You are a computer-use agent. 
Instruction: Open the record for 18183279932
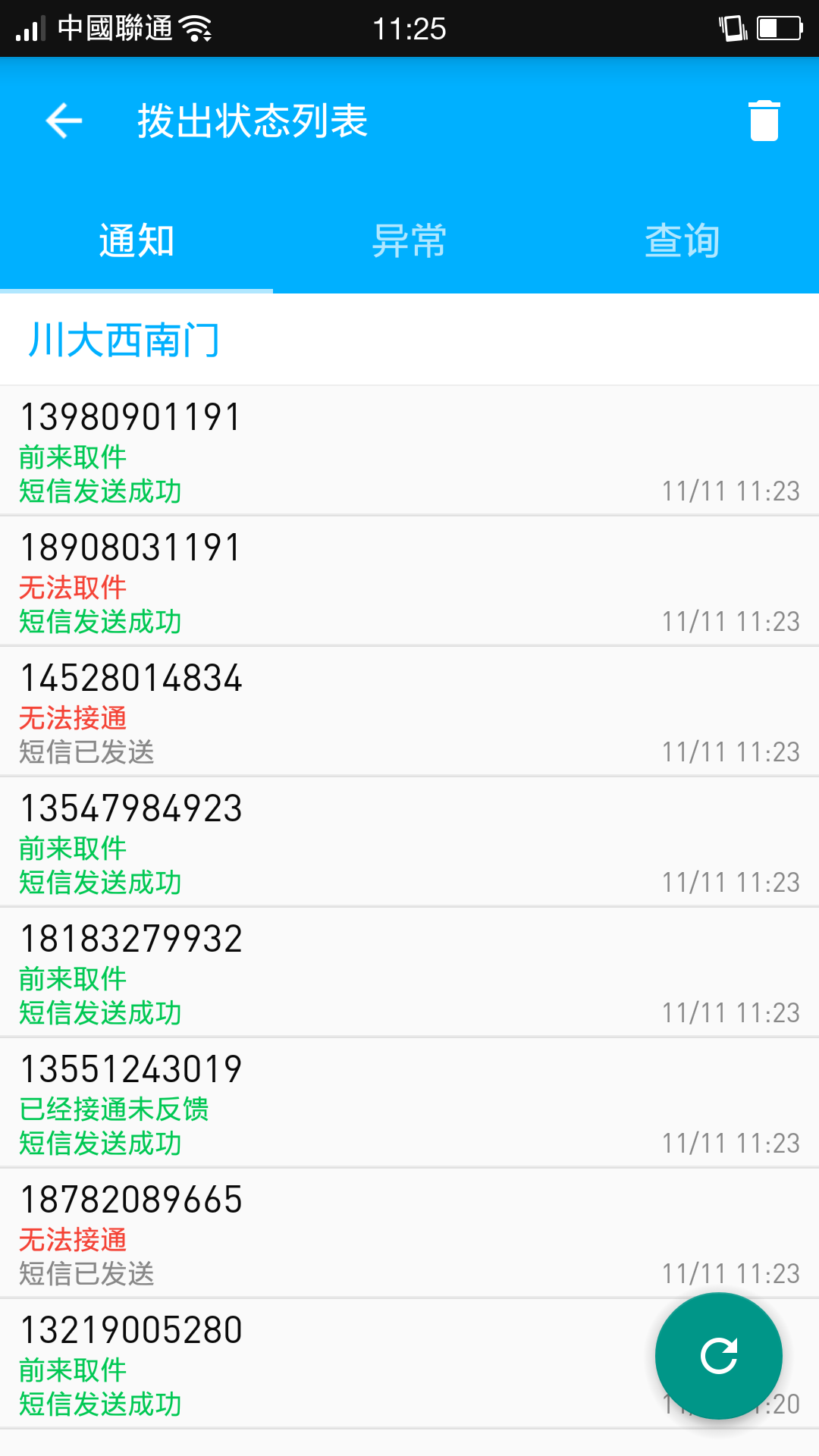click(x=409, y=973)
